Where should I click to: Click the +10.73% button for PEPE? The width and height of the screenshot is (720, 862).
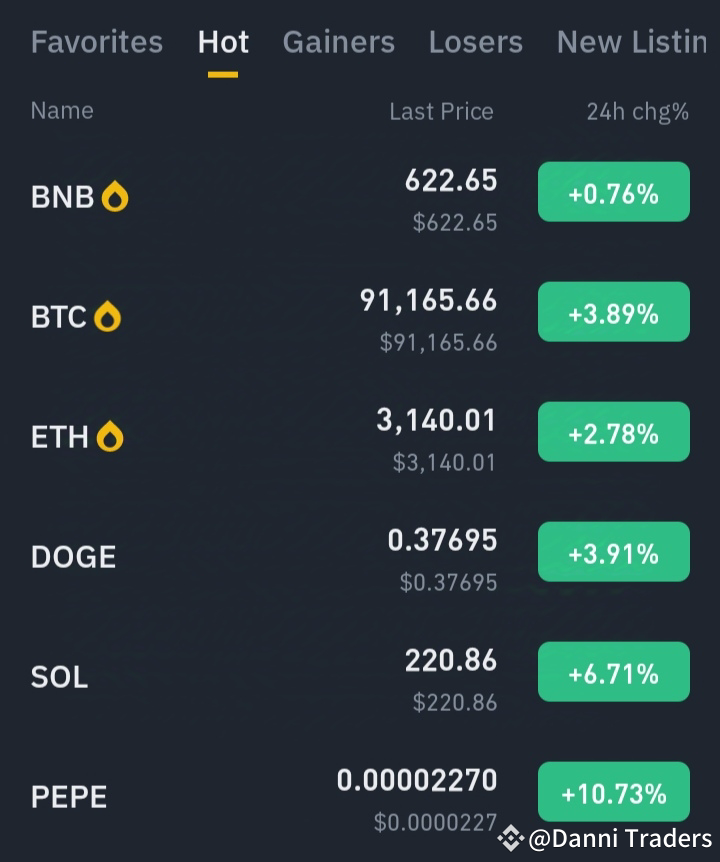613,792
